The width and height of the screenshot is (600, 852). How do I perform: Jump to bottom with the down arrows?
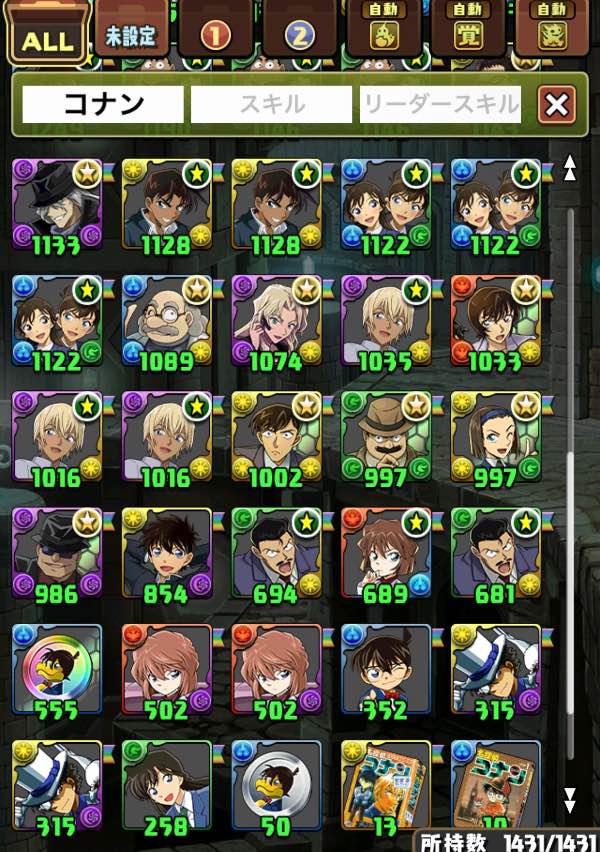pyautogui.click(x=569, y=798)
